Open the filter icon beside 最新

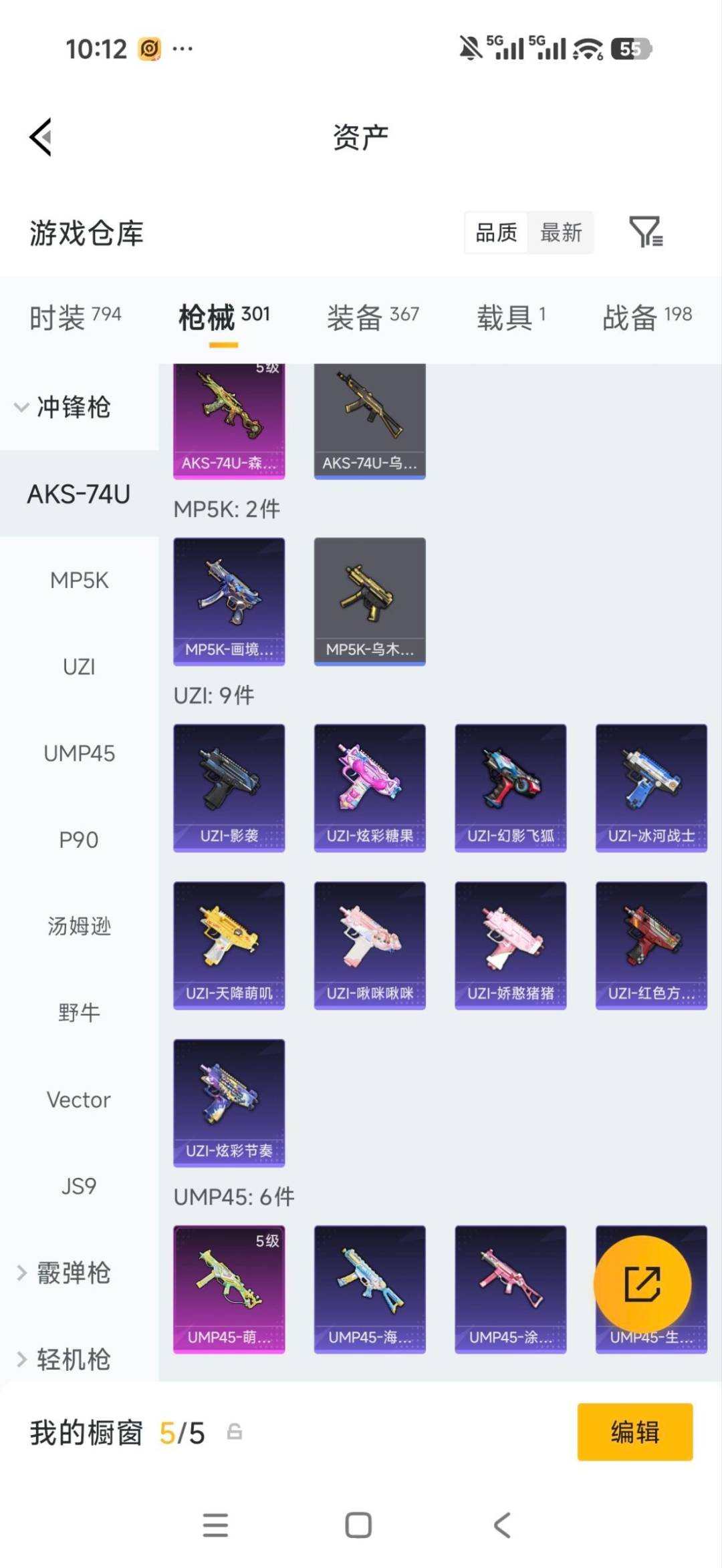(646, 232)
